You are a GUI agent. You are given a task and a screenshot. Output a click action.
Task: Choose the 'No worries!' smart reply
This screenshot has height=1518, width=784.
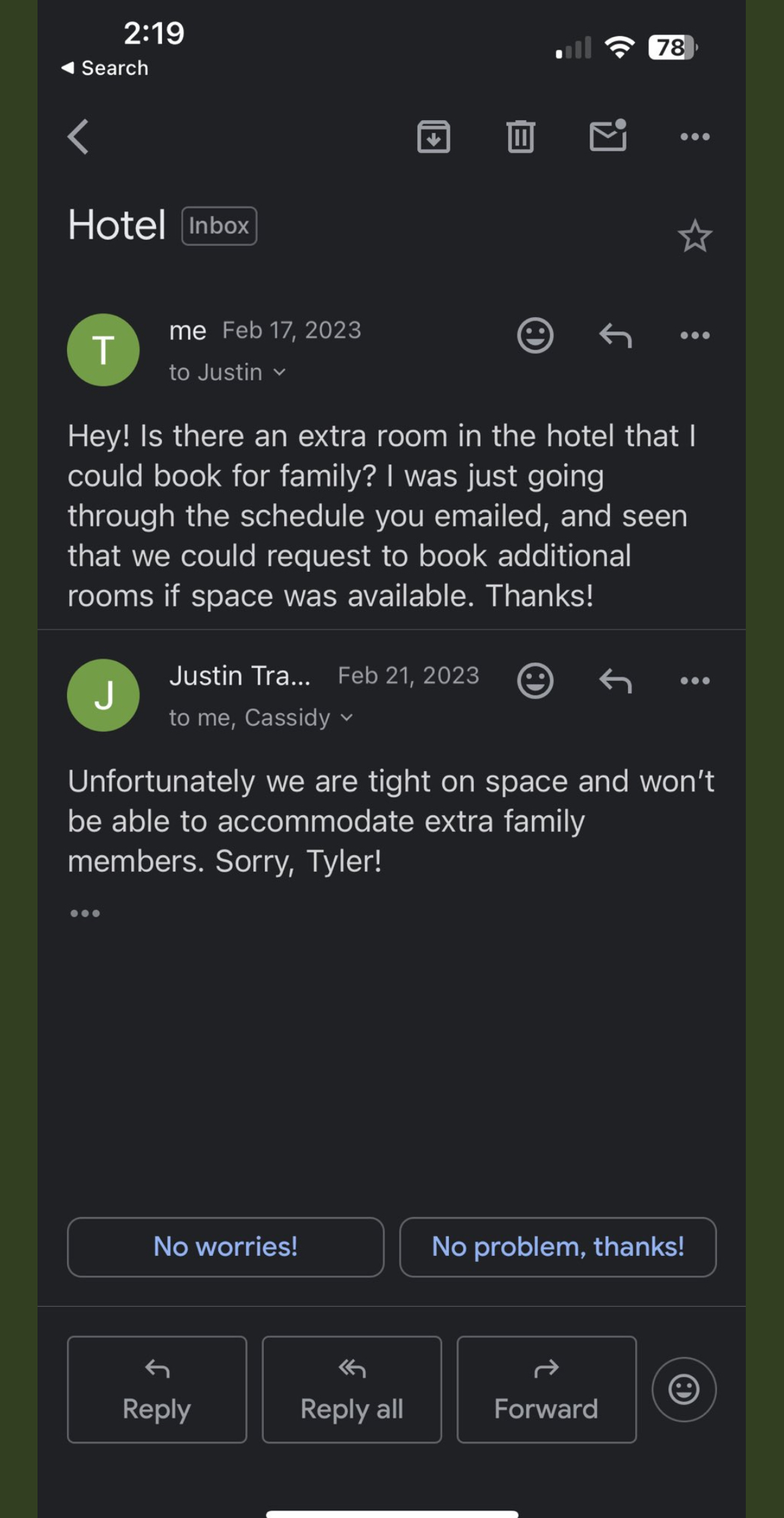[x=226, y=1247]
